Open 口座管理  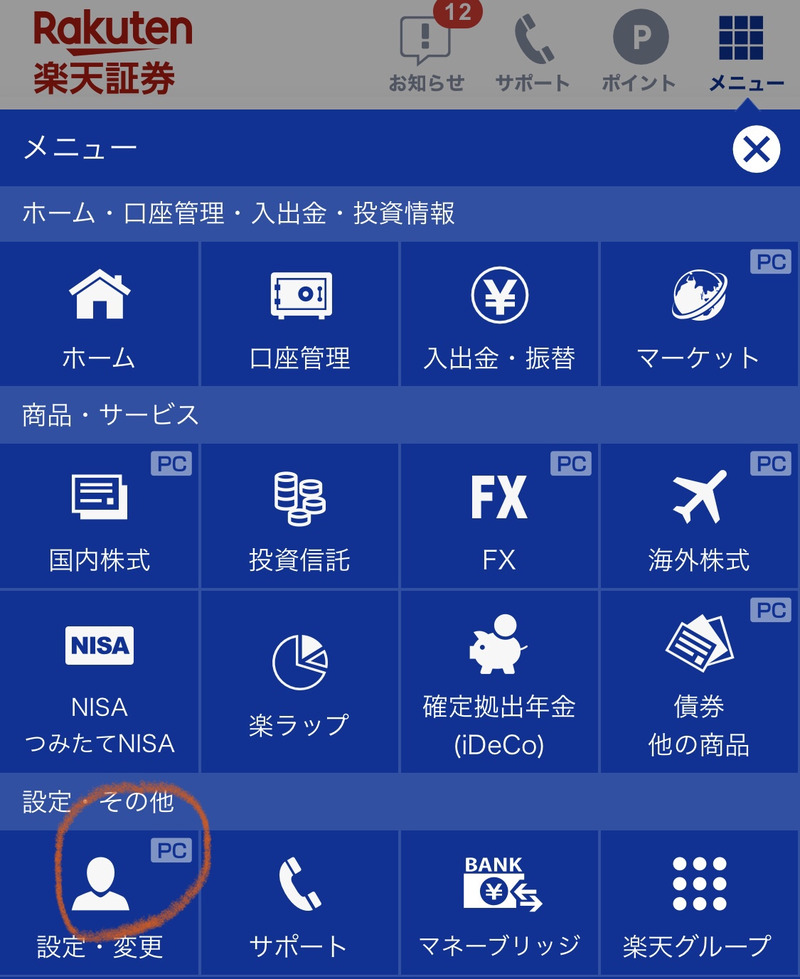300,314
